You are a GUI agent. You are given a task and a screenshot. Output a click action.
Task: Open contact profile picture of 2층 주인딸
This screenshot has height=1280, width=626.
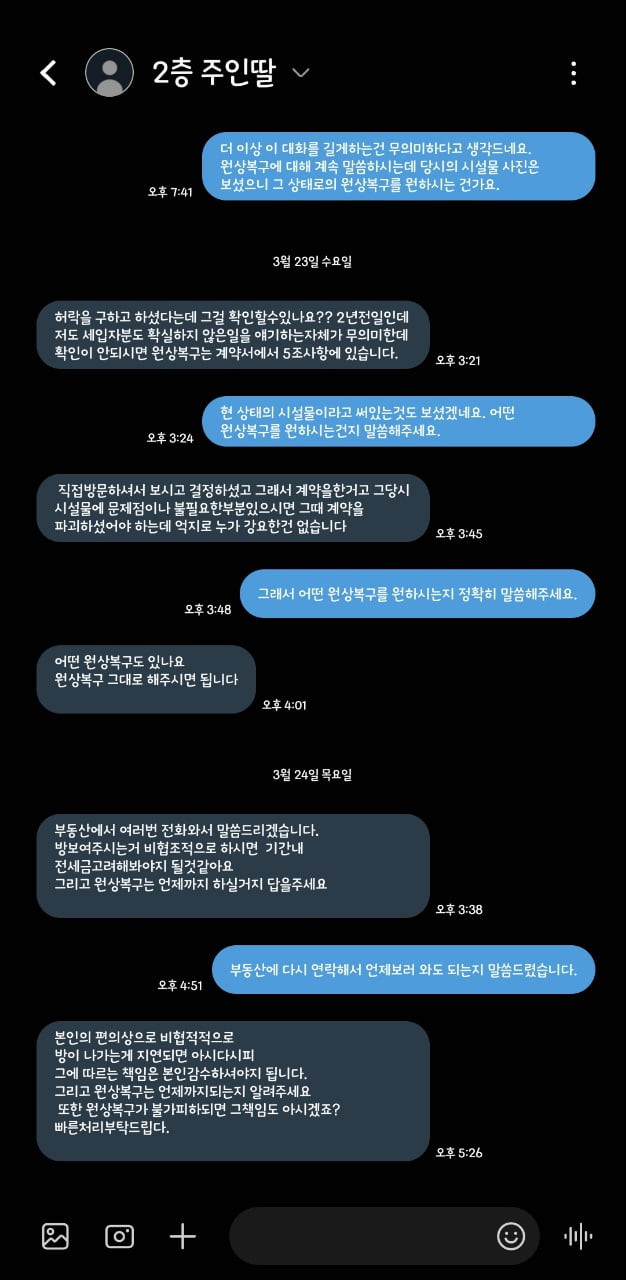coord(109,72)
